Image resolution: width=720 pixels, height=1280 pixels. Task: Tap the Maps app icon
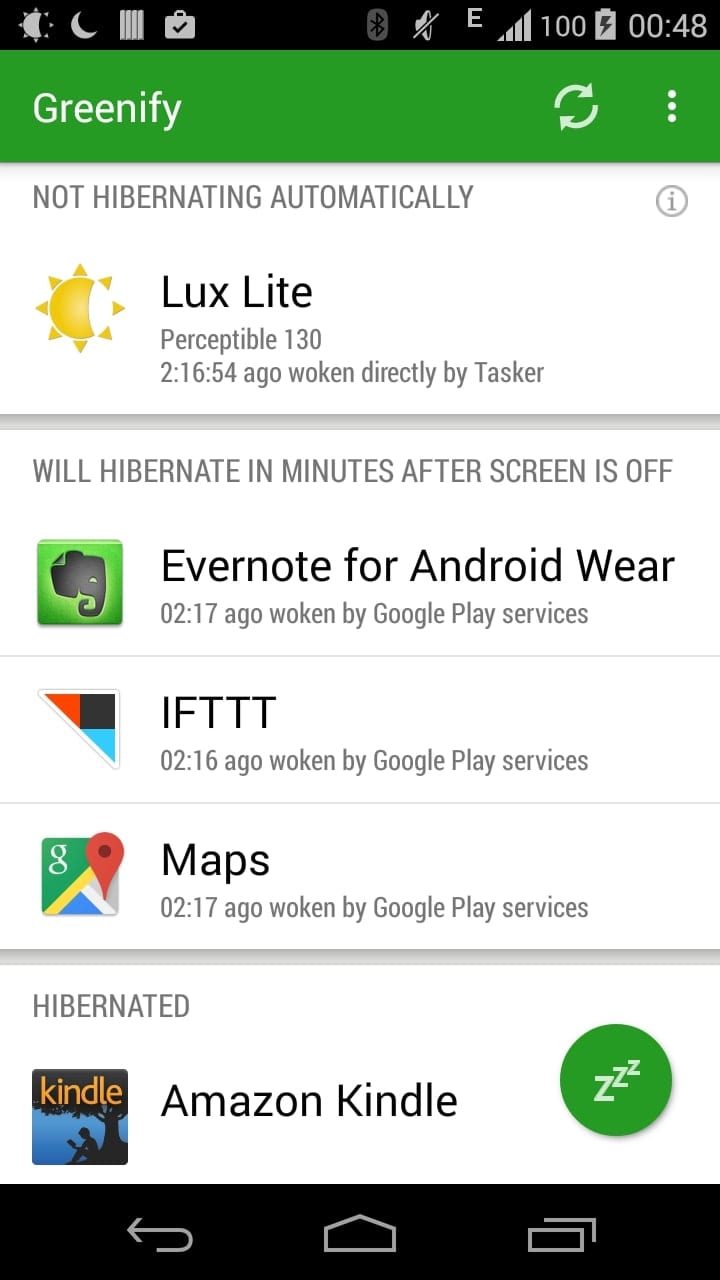[80, 876]
